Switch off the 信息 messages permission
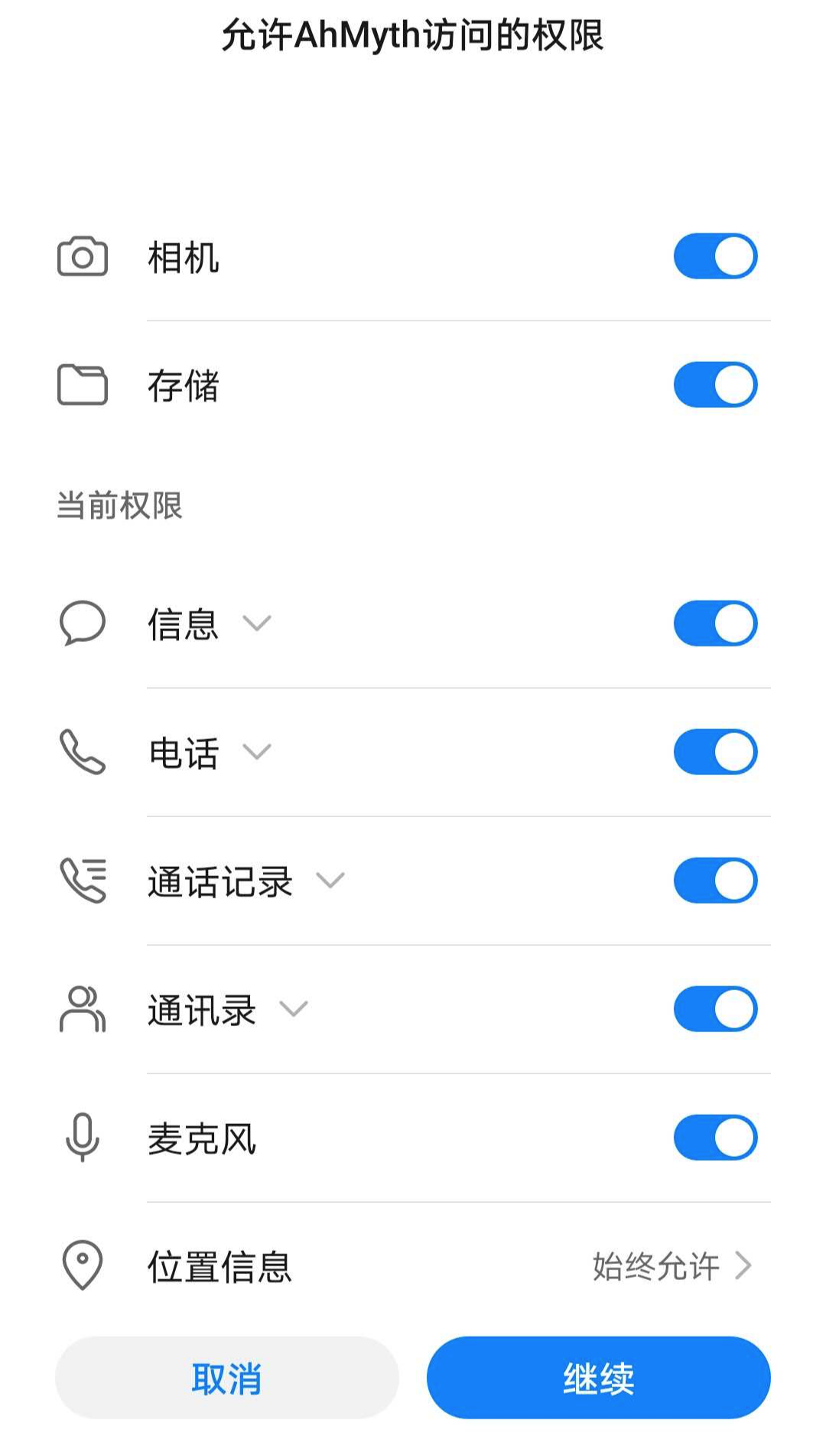The width and height of the screenshot is (826, 1456). point(715,624)
